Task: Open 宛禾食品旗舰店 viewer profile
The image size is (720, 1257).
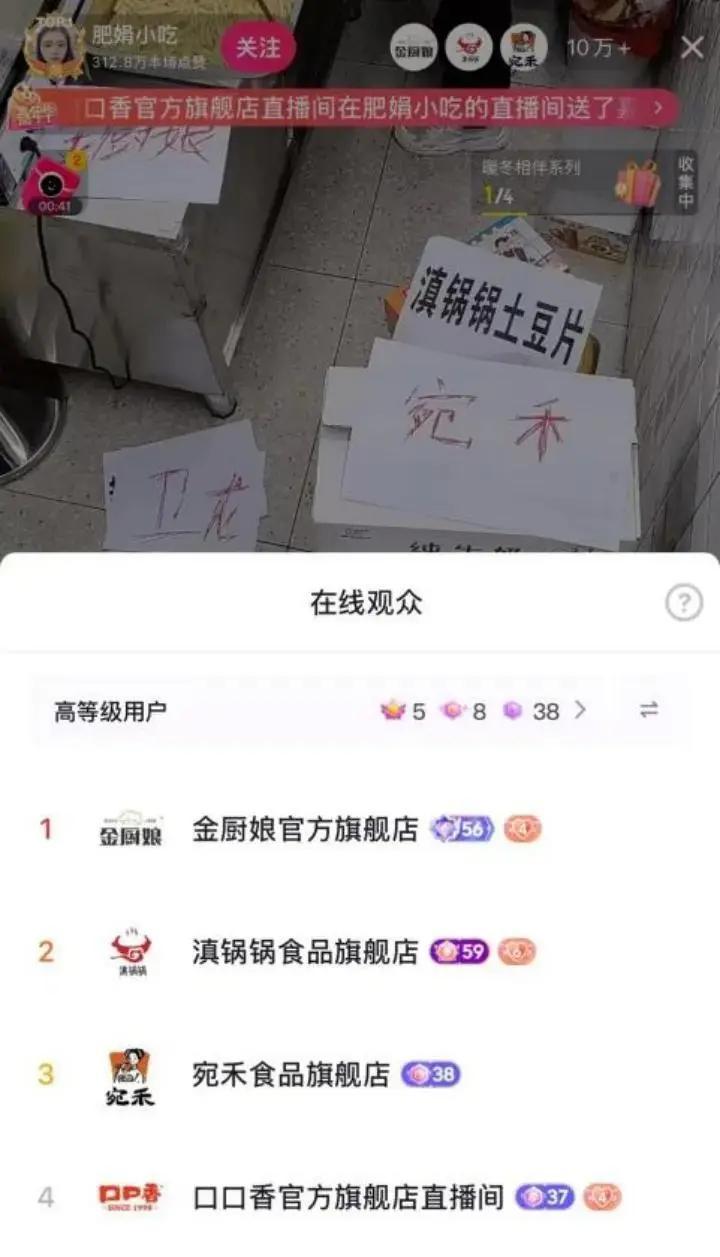Action: pyautogui.click(x=290, y=1075)
